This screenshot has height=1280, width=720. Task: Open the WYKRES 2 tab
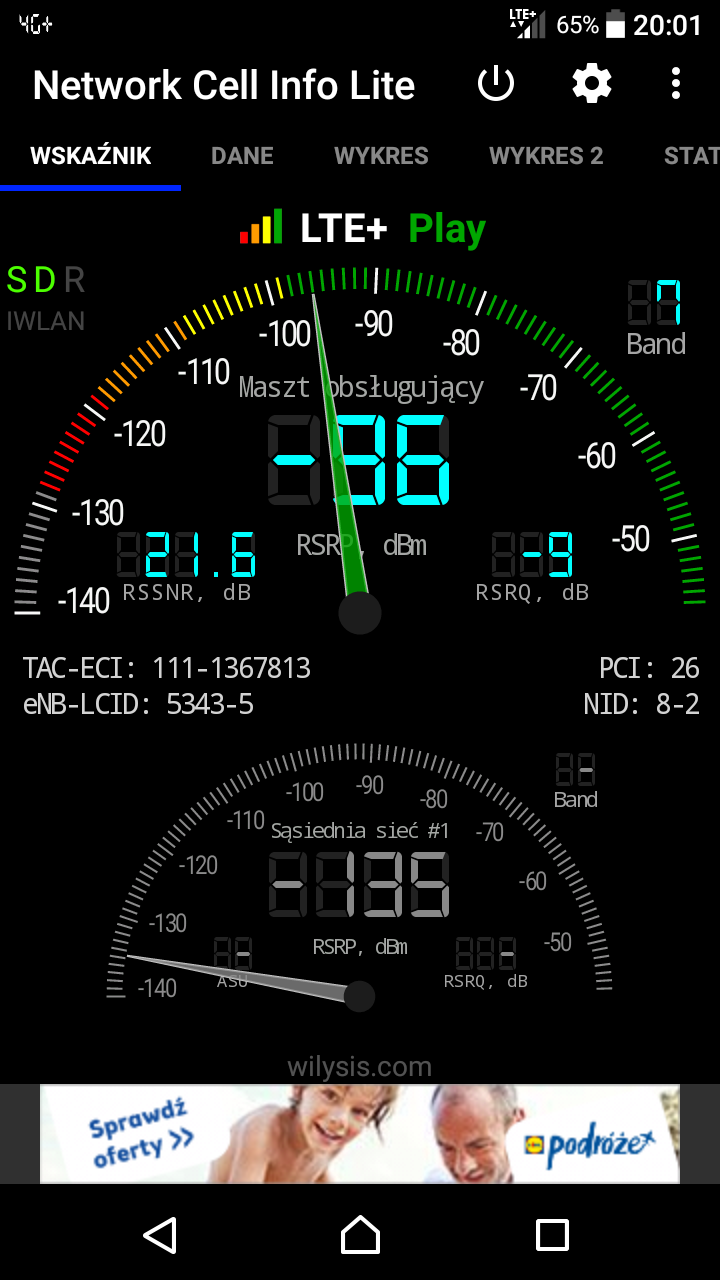pos(546,156)
